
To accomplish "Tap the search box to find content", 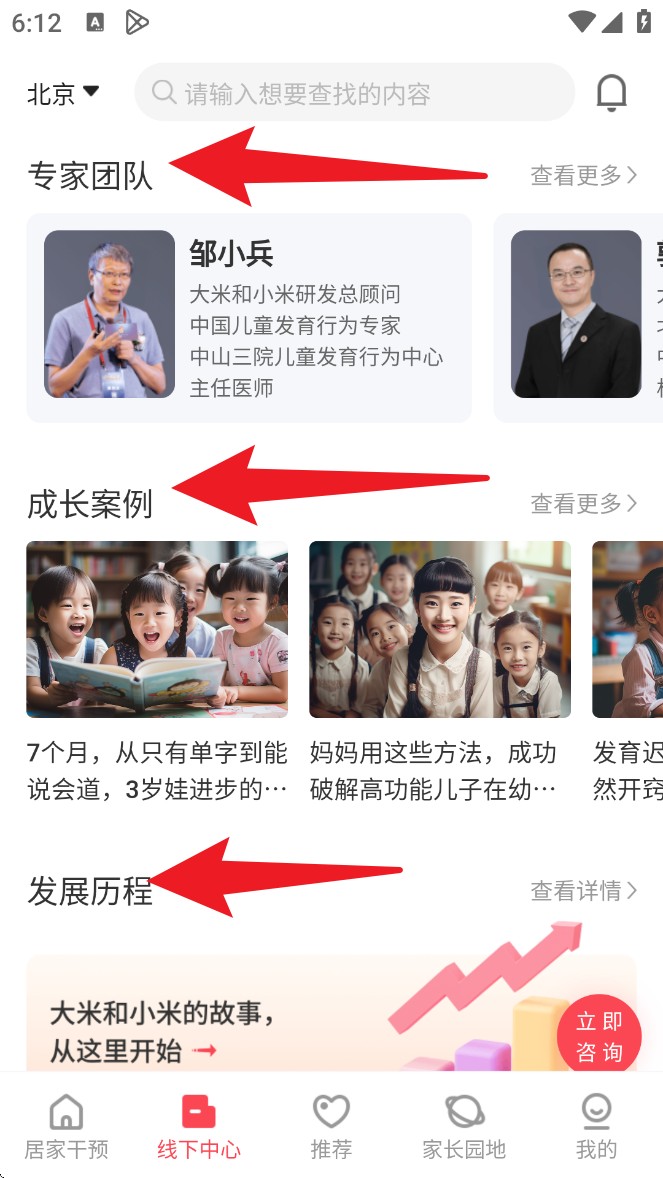I will click(x=354, y=93).
